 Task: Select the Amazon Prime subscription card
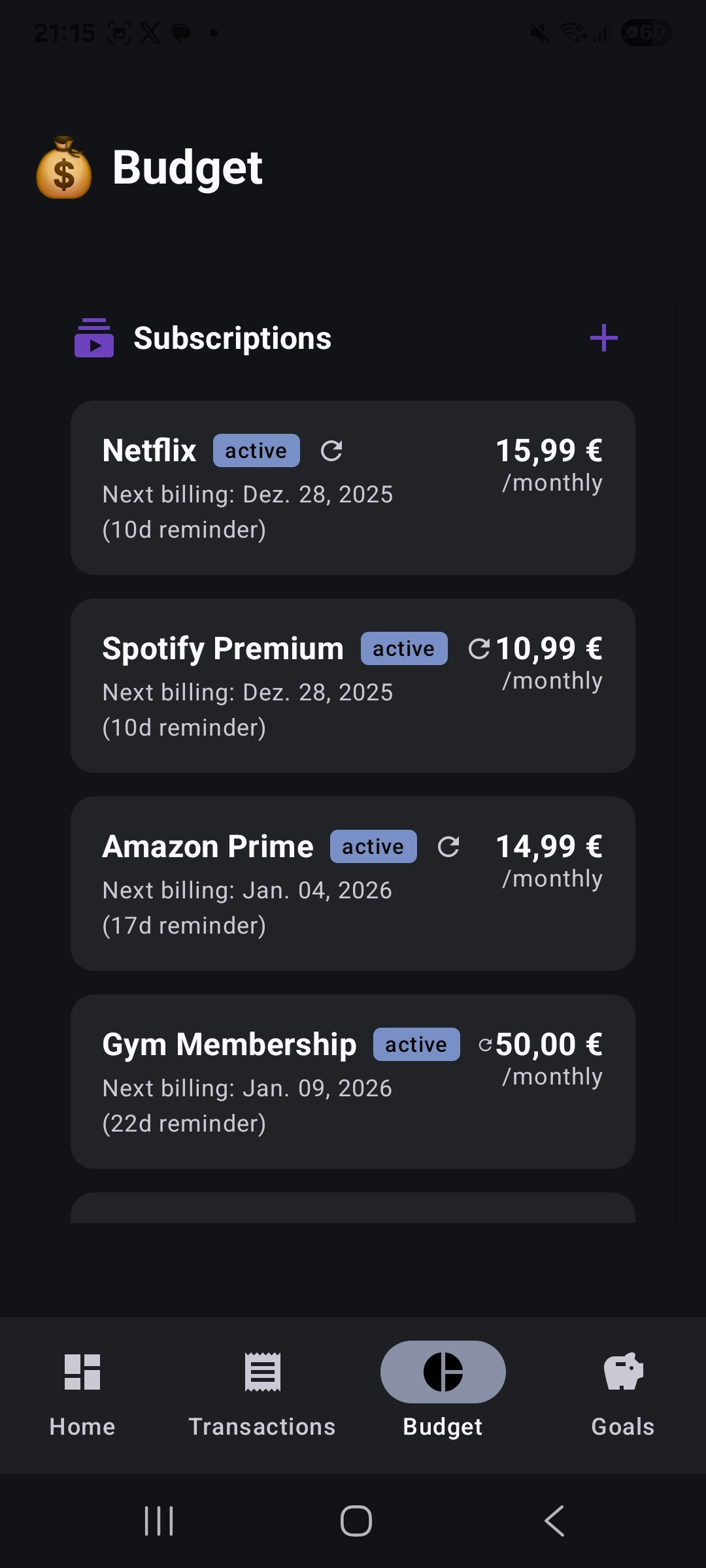tap(353, 882)
